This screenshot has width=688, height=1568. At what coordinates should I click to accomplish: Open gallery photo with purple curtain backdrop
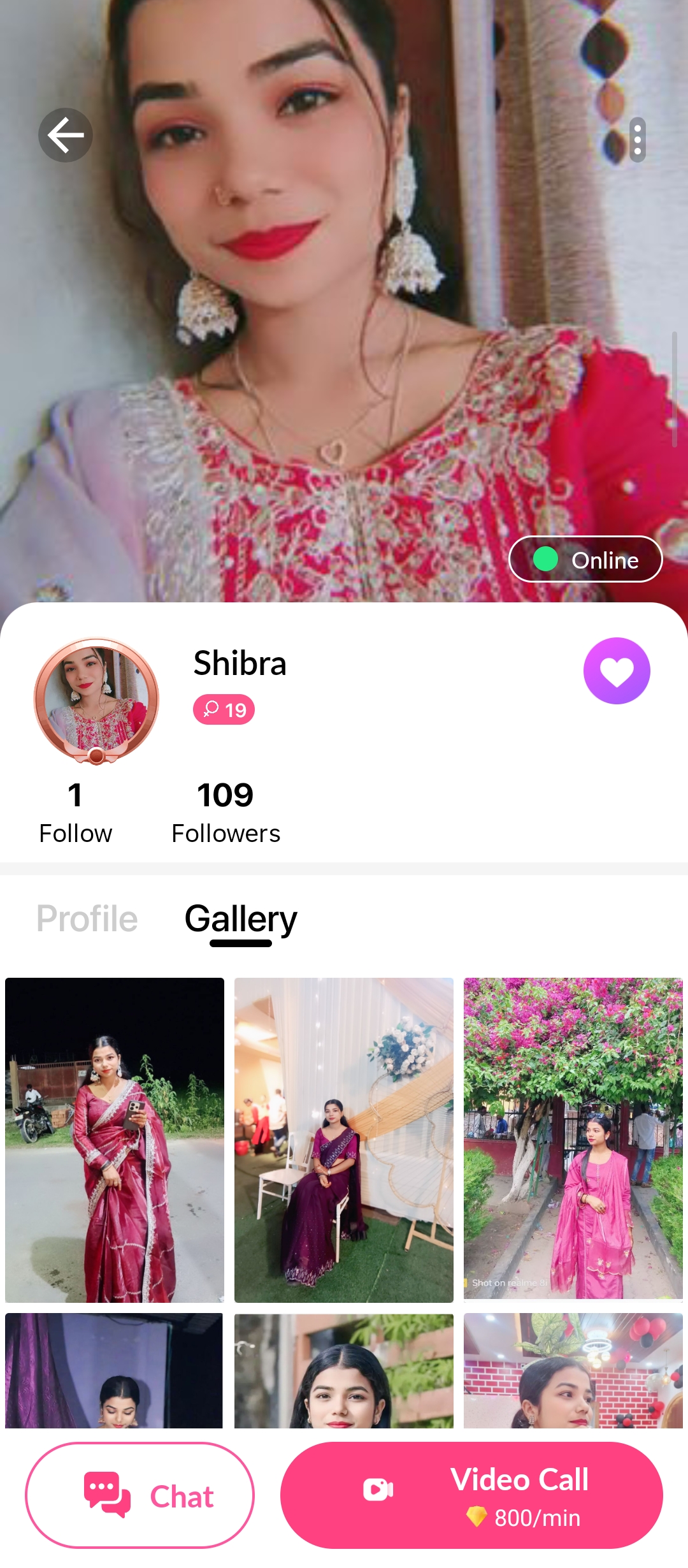115,1370
